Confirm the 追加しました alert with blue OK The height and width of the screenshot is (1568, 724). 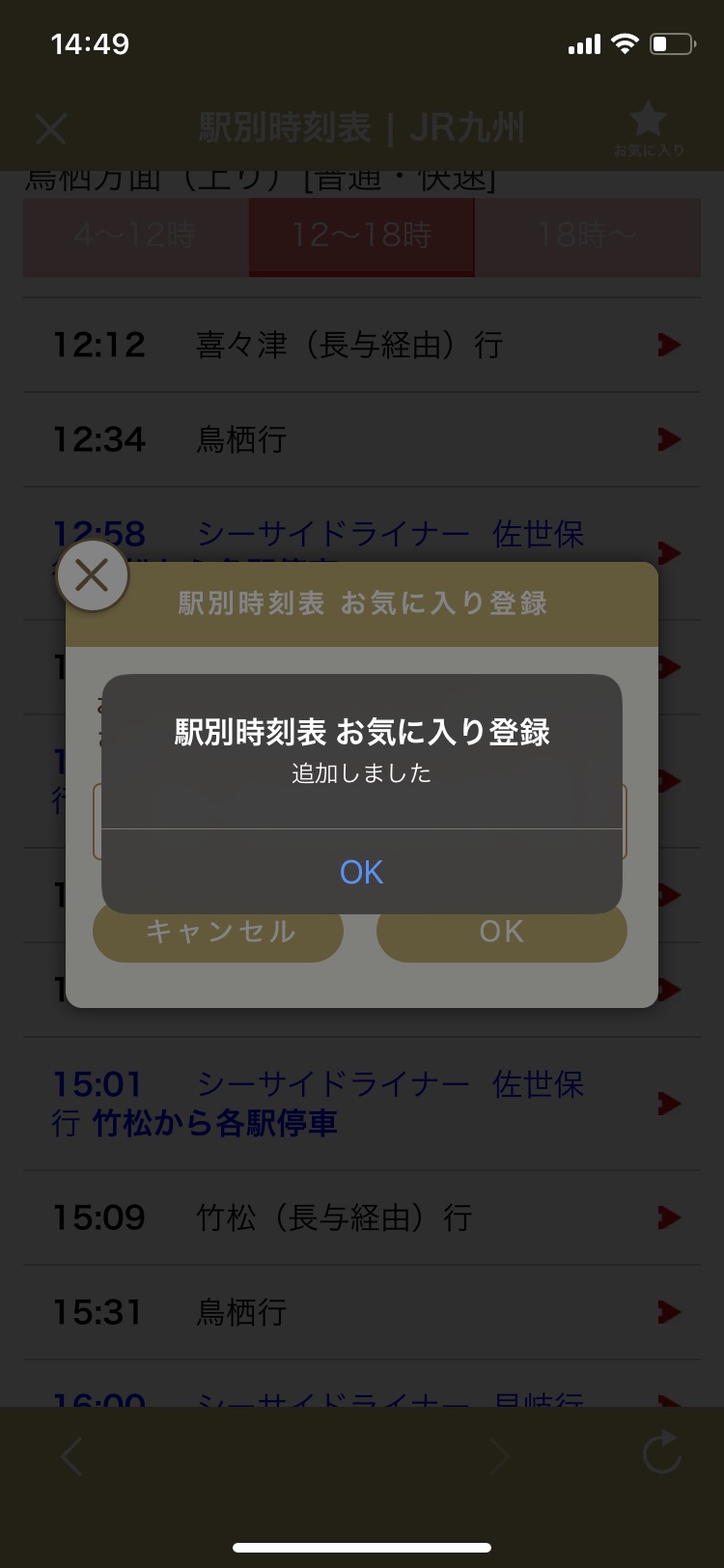pyautogui.click(x=362, y=872)
